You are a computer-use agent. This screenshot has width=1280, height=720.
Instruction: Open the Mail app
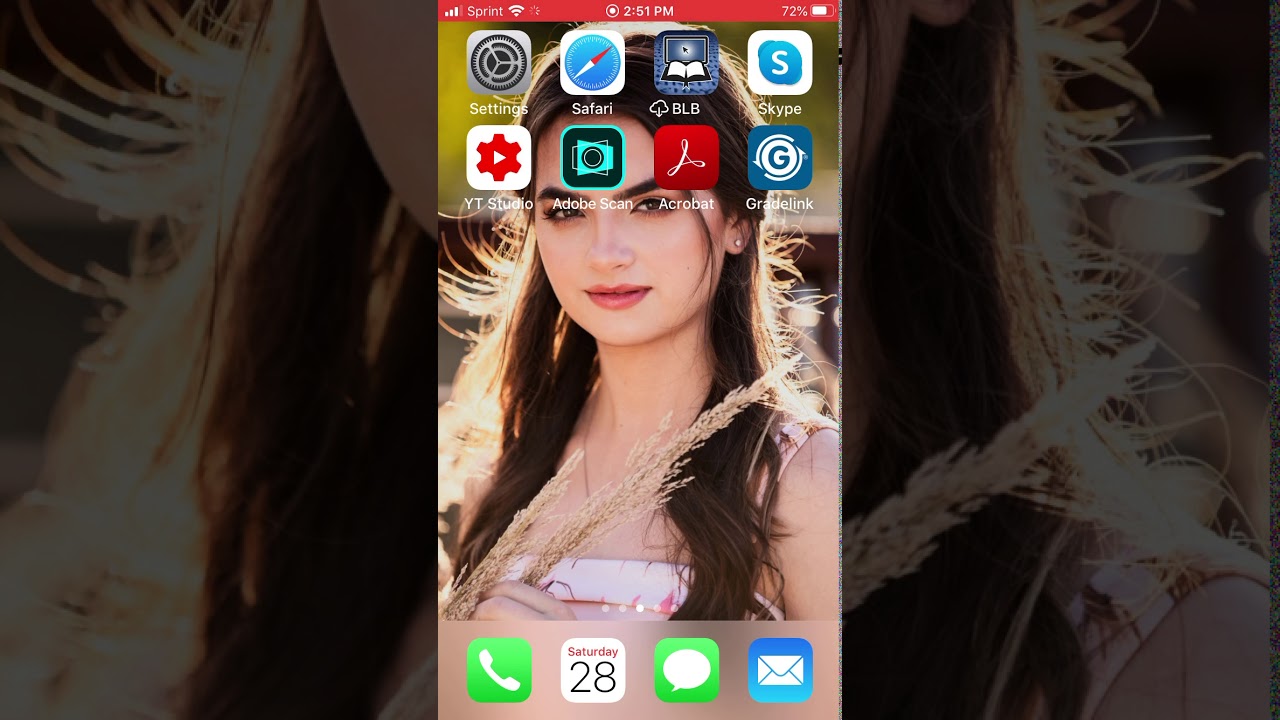pyautogui.click(x=780, y=670)
